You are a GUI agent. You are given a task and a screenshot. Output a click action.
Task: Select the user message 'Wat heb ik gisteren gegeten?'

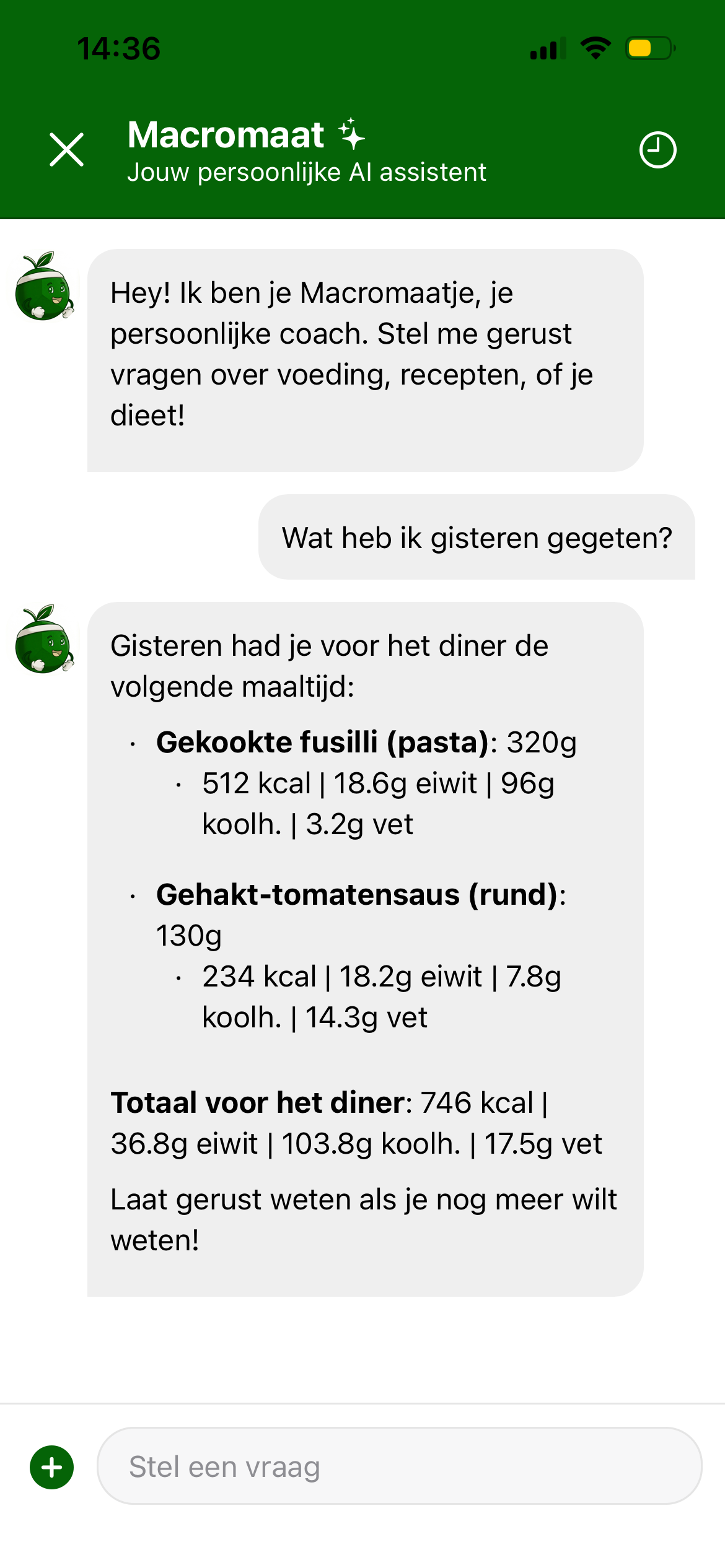coord(477,538)
